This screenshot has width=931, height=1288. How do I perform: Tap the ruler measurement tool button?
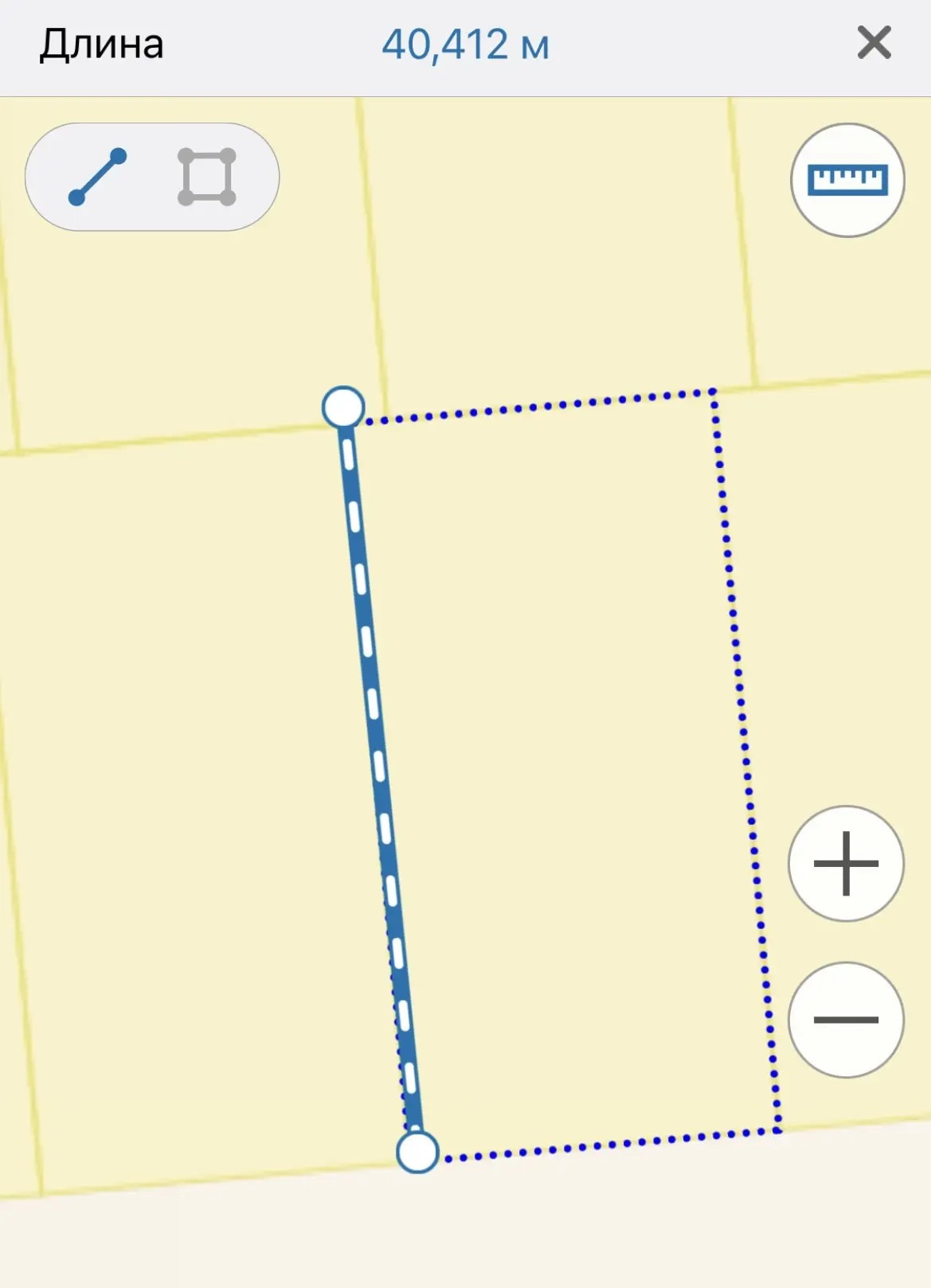(847, 180)
